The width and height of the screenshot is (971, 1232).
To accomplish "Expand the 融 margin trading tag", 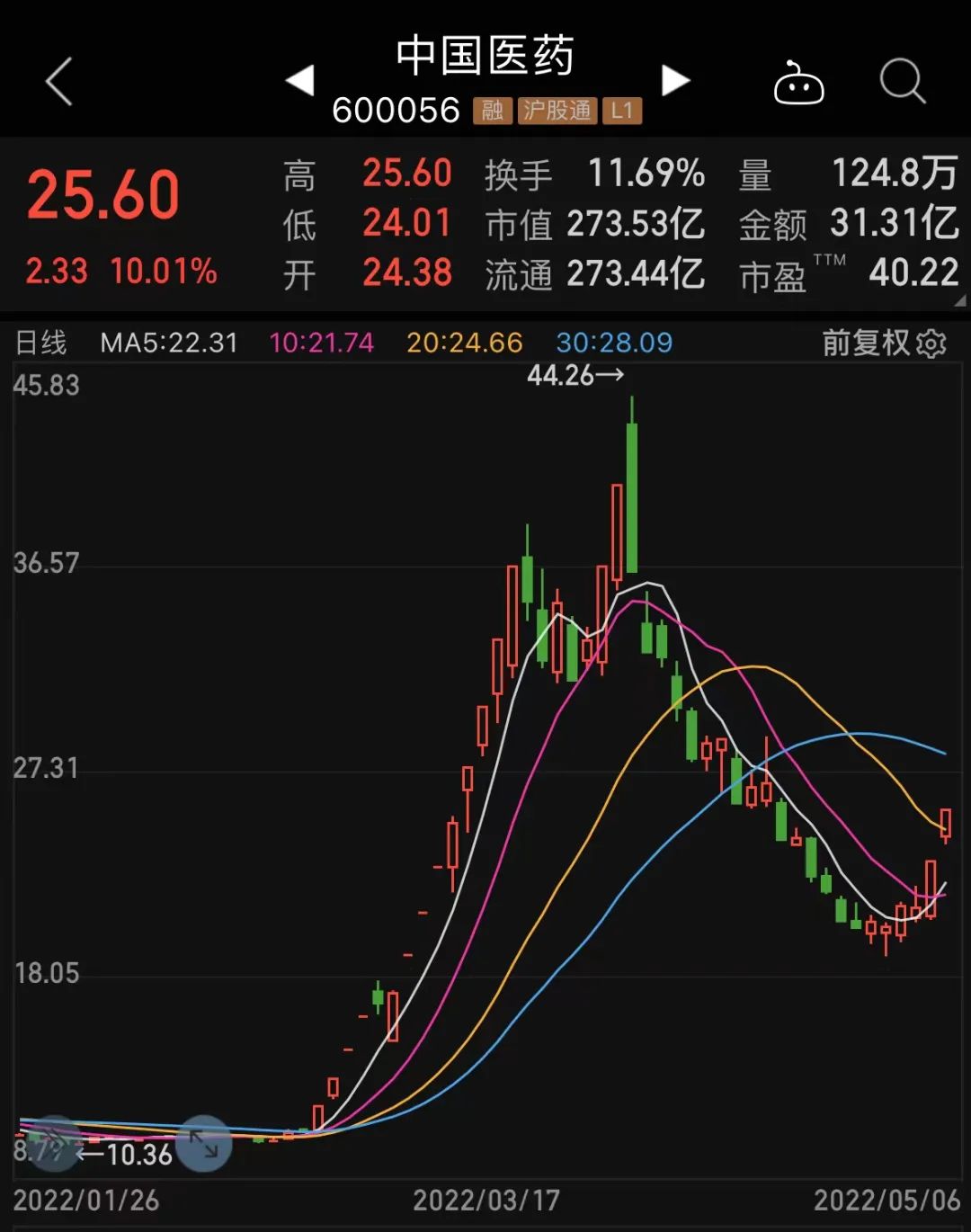I will click(x=493, y=111).
